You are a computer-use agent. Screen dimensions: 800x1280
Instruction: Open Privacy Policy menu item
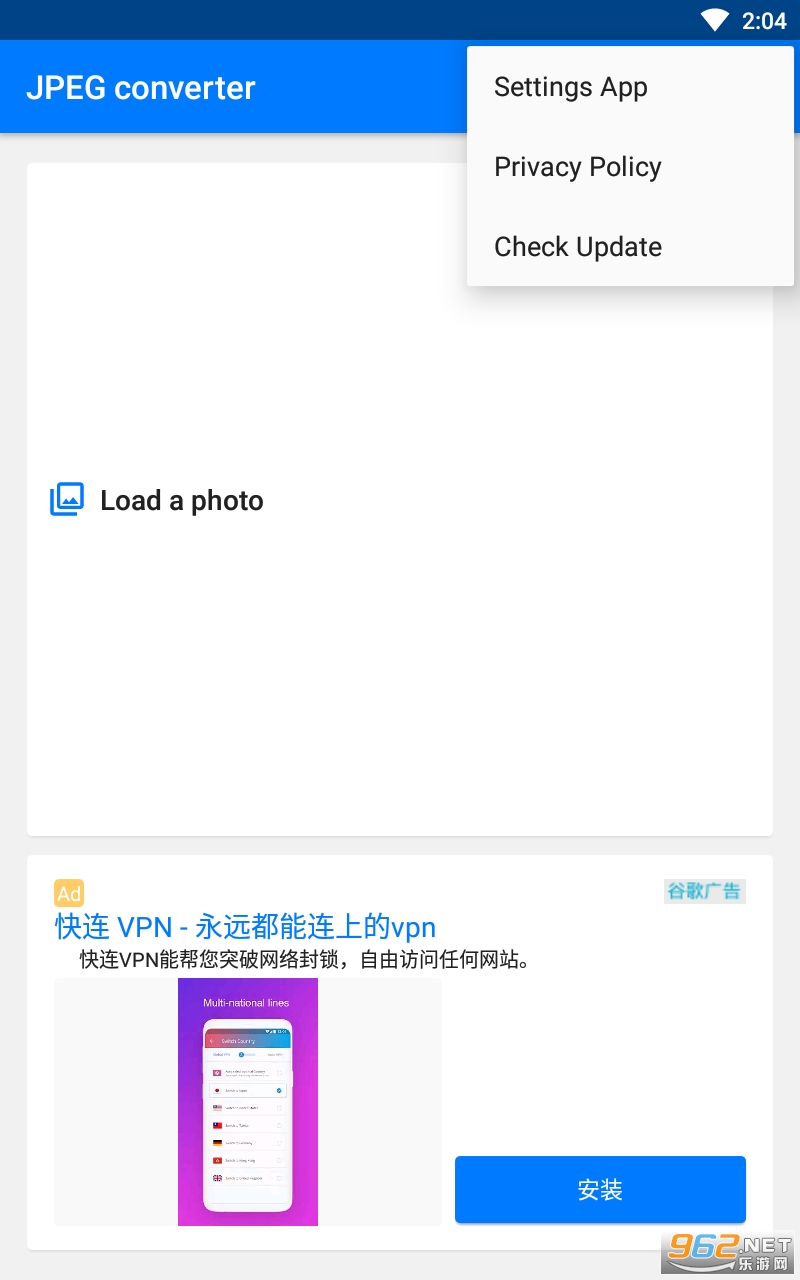pyautogui.click(x=578, y=167)
